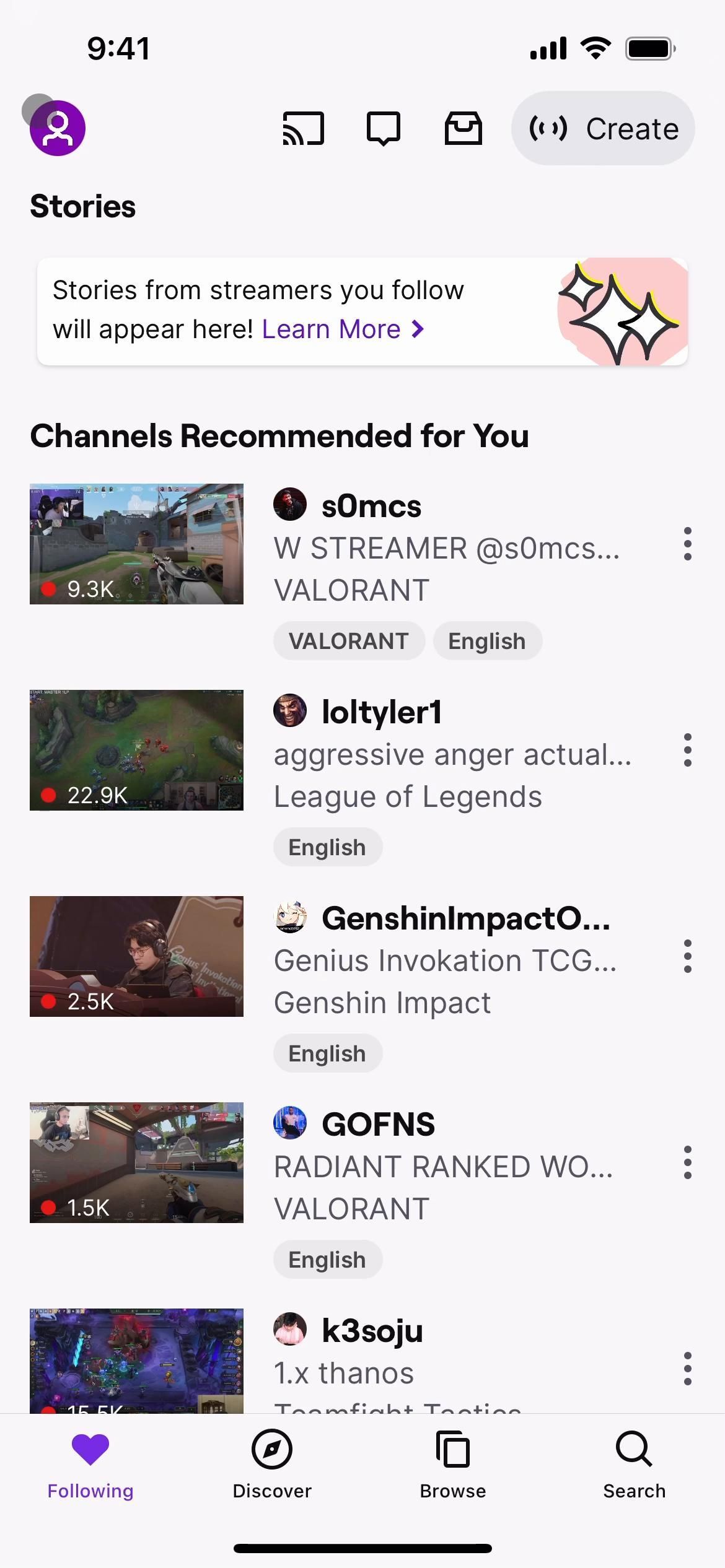Follow the Learn More stories link

click(343, 329)
